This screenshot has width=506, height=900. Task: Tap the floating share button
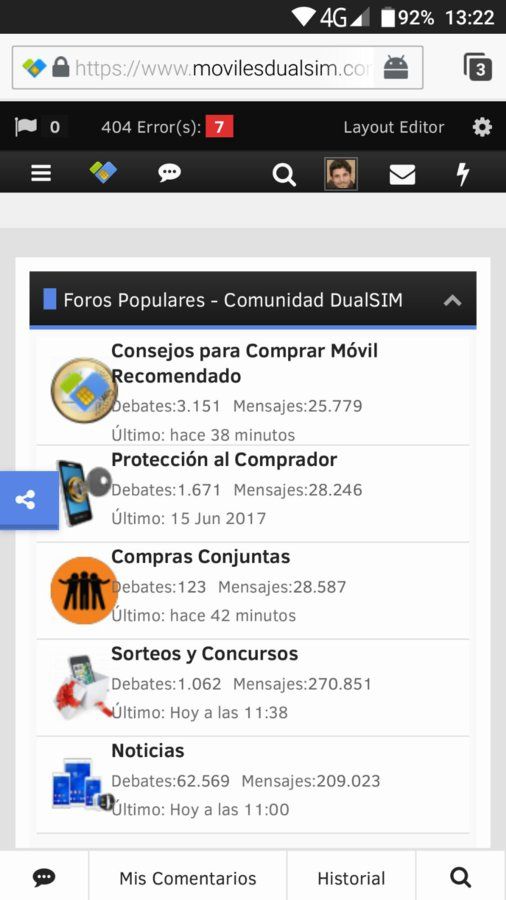pos(26,499)
